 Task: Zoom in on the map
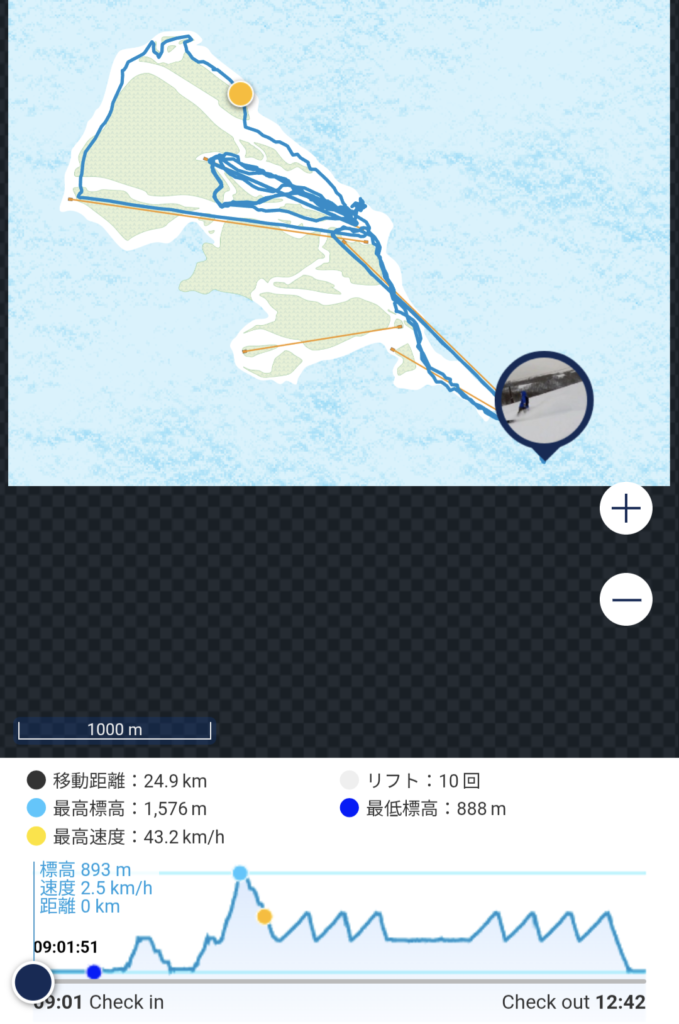(x=626, y=509)
